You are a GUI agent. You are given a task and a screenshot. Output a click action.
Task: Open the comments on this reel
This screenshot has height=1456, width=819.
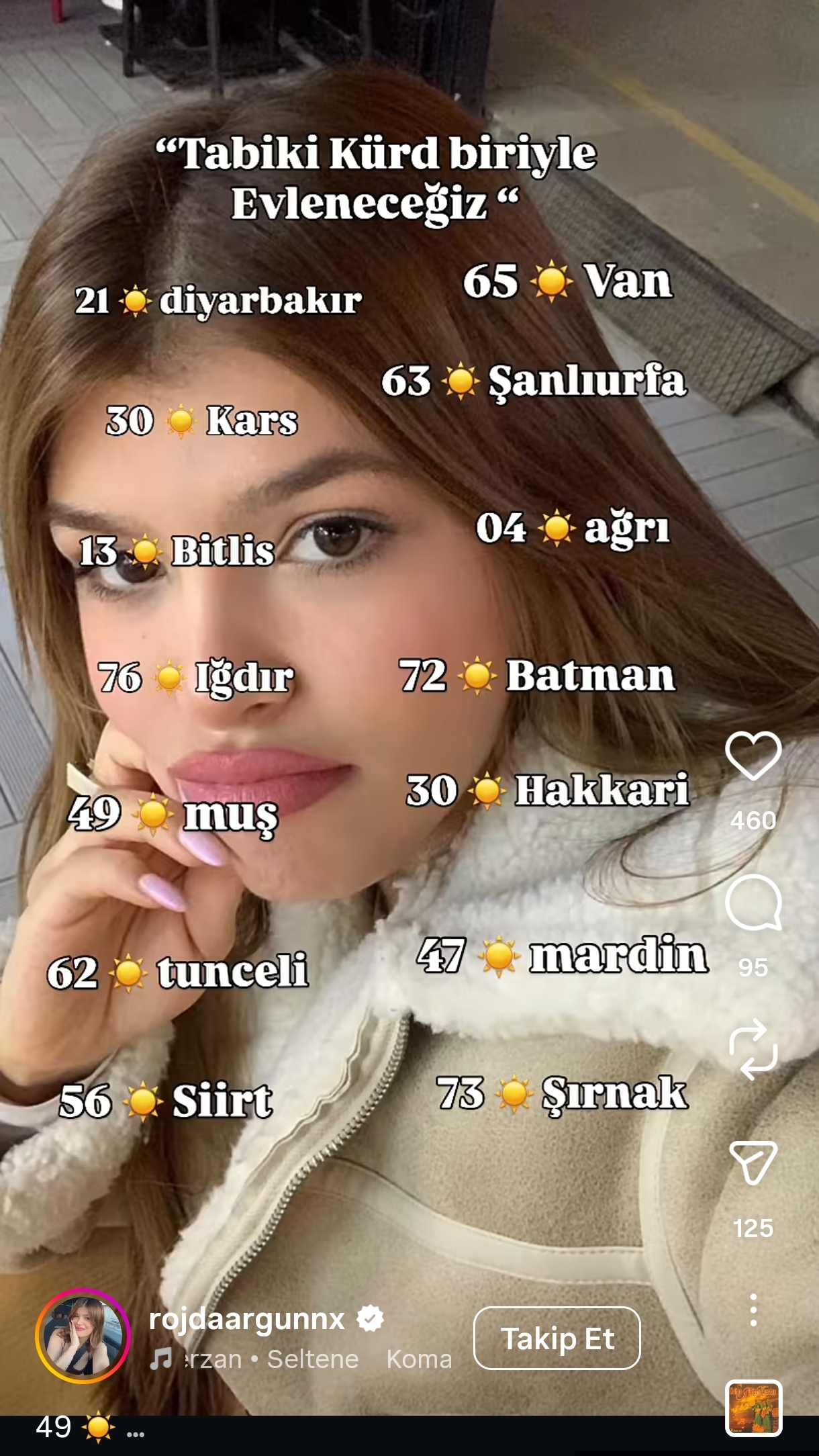(x=753, y=903)
